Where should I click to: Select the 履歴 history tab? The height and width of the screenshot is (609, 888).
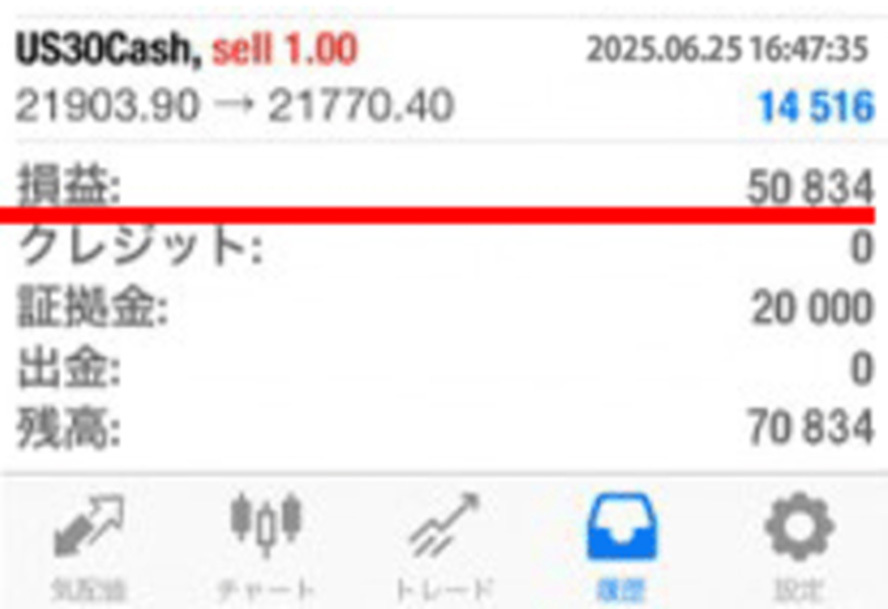coord(620,545)
